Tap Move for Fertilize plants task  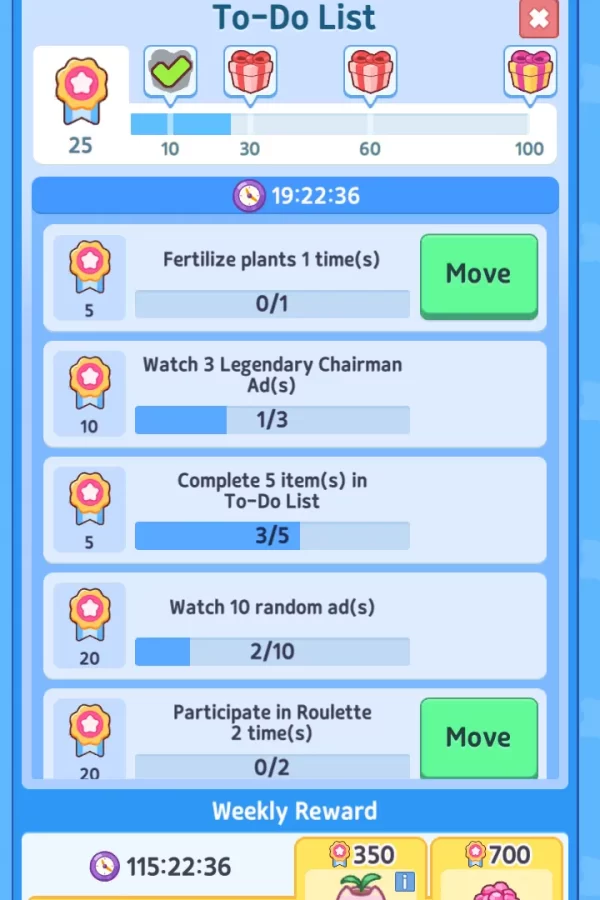(x=478, y=274)
